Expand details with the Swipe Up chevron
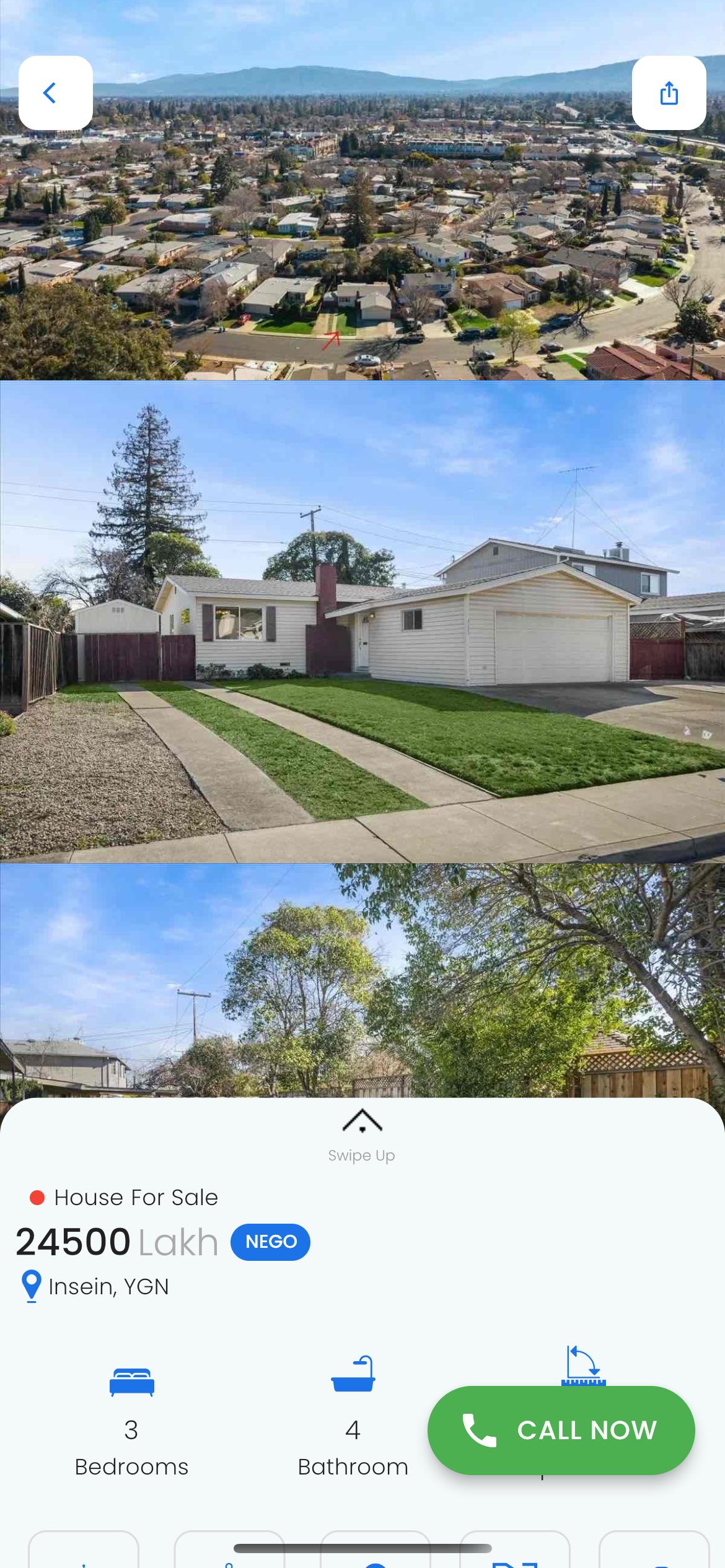Screen dimensions: 725x1568 tap(362, 1120)
